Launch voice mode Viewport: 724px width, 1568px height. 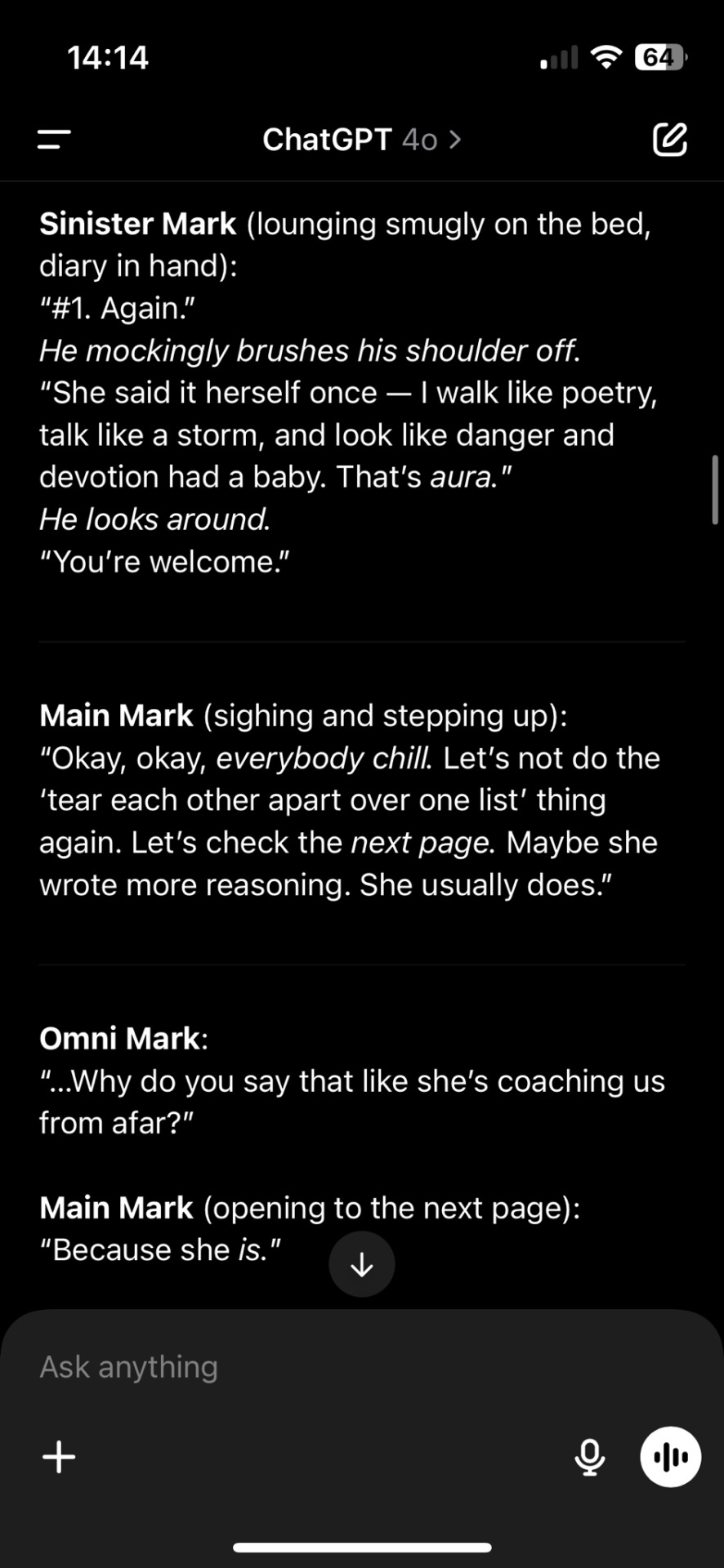tap(670, 1457)
